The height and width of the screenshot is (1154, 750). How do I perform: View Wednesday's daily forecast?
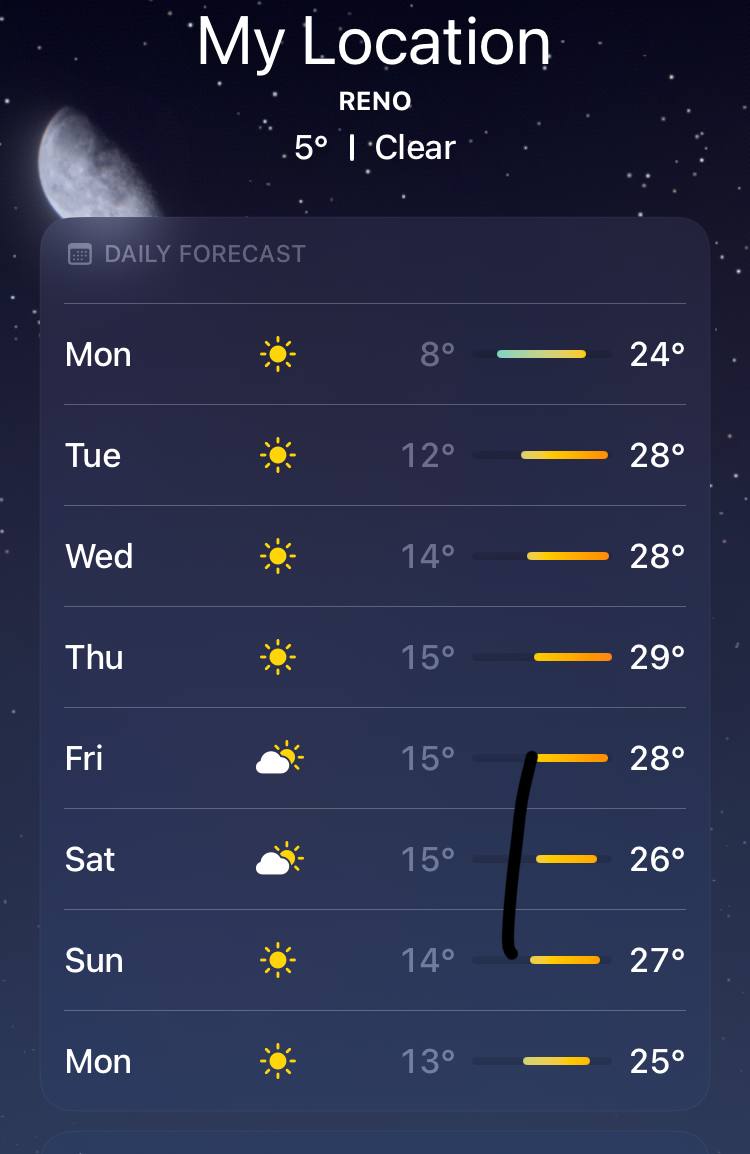point(374,557)
